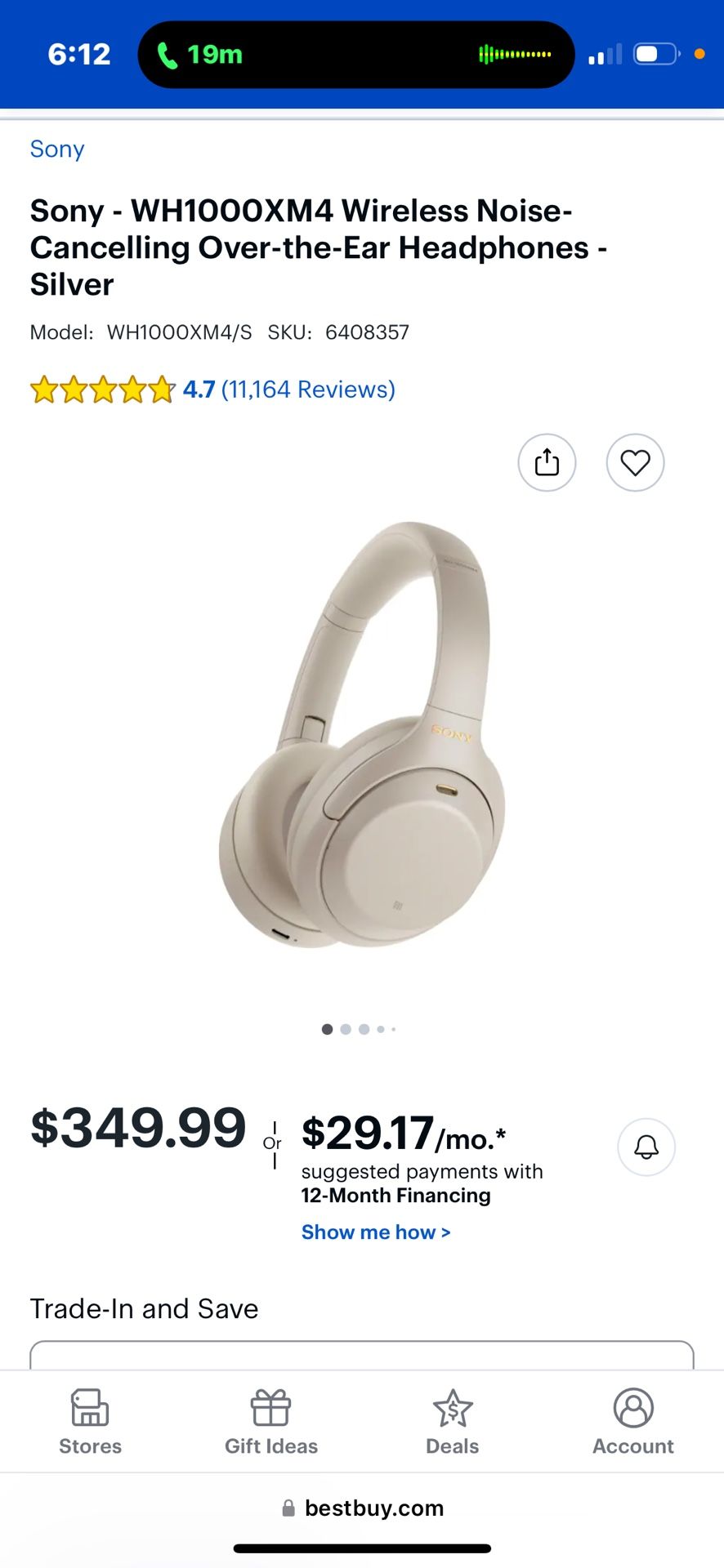Switch to the Stores tab

[x=90, y=1422]
